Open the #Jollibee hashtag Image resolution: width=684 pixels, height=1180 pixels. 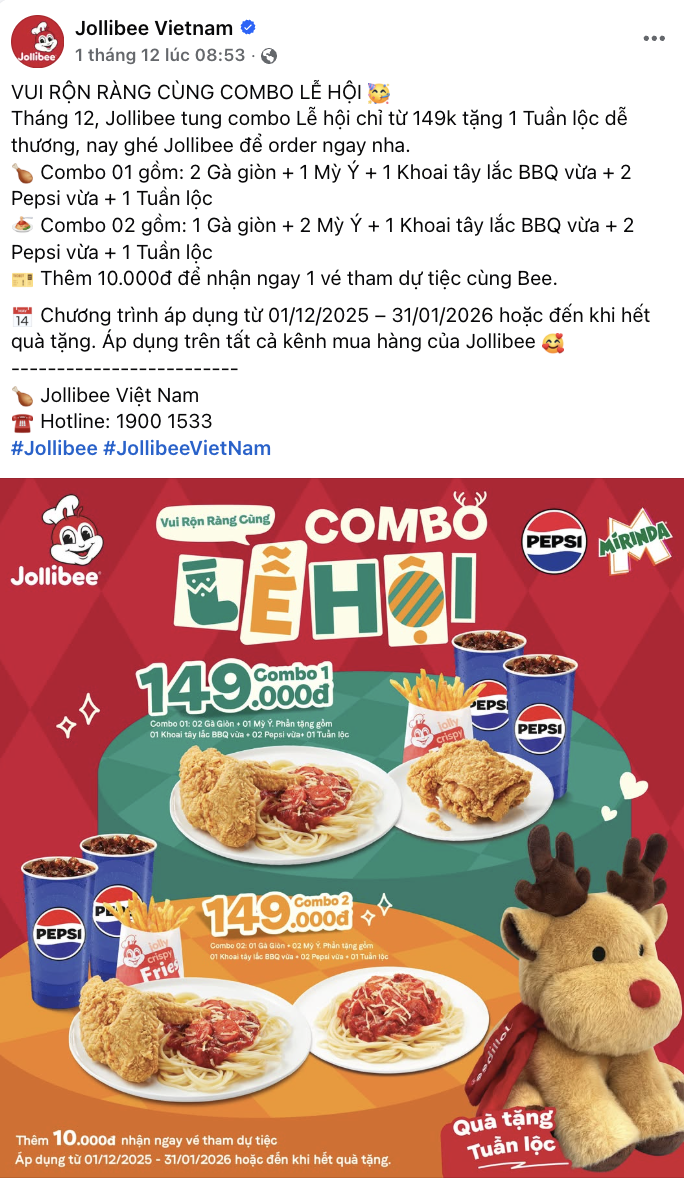point(54,448)
